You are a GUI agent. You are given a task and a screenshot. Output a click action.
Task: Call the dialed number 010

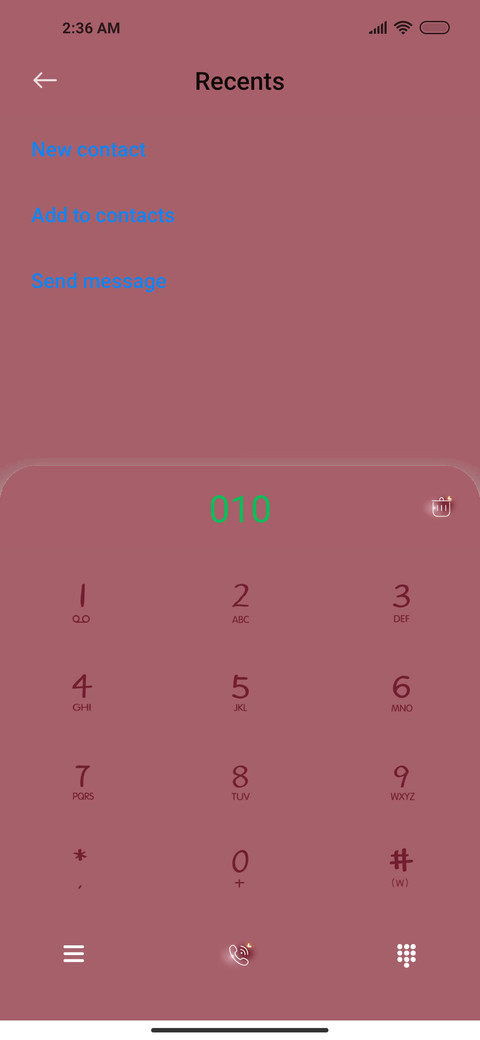click(x=239, y=954)
